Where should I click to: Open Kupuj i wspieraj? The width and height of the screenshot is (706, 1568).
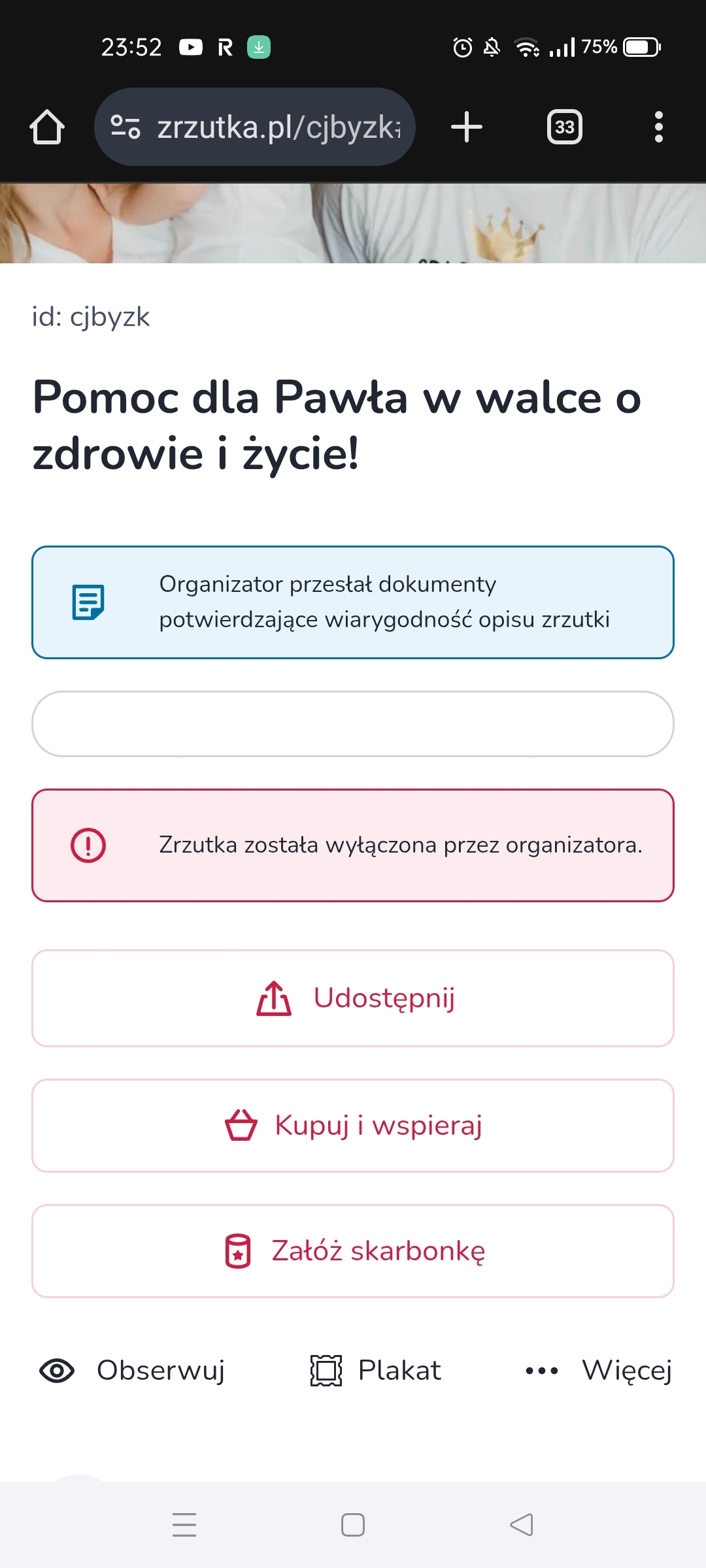coord(353,1126)
